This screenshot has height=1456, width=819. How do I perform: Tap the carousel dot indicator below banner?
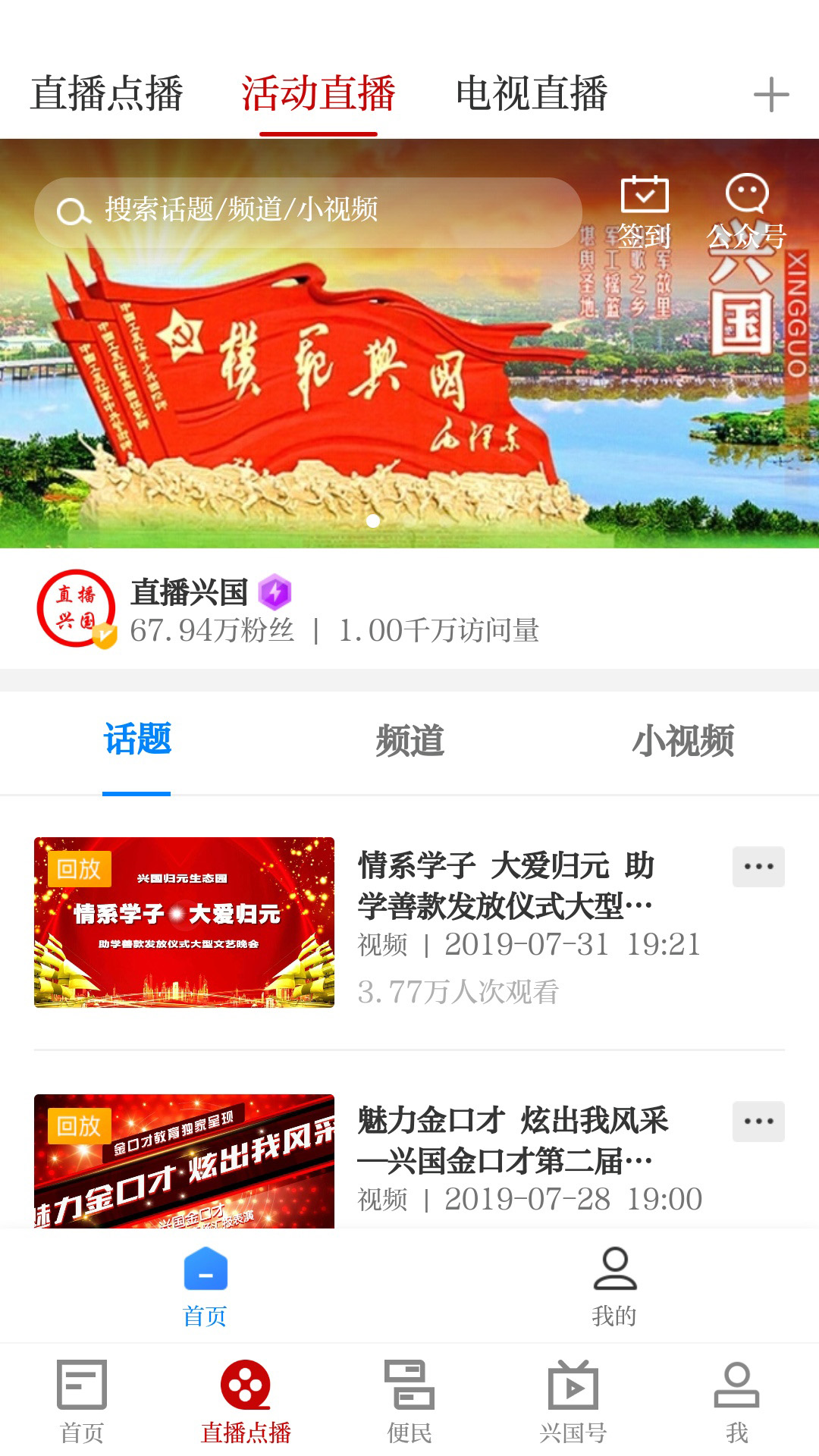[x=373, y=522]
